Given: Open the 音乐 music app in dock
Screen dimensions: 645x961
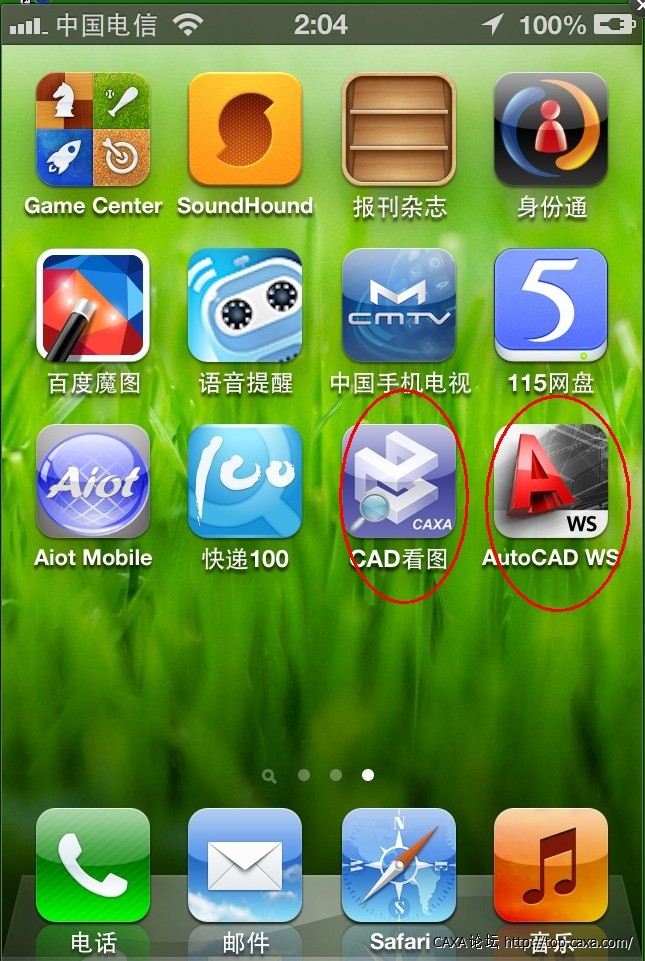Looking at the screenshot, I should coord(551,865).
